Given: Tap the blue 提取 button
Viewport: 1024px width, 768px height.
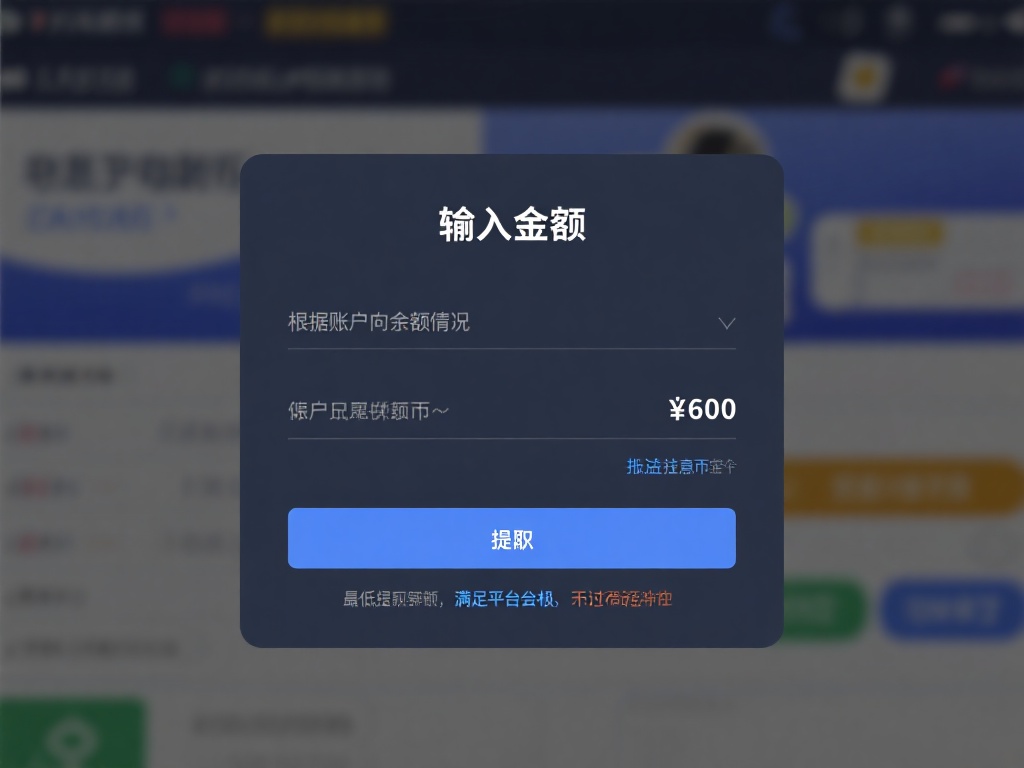Looking at the screenshot, I should [x=511, y=539].
